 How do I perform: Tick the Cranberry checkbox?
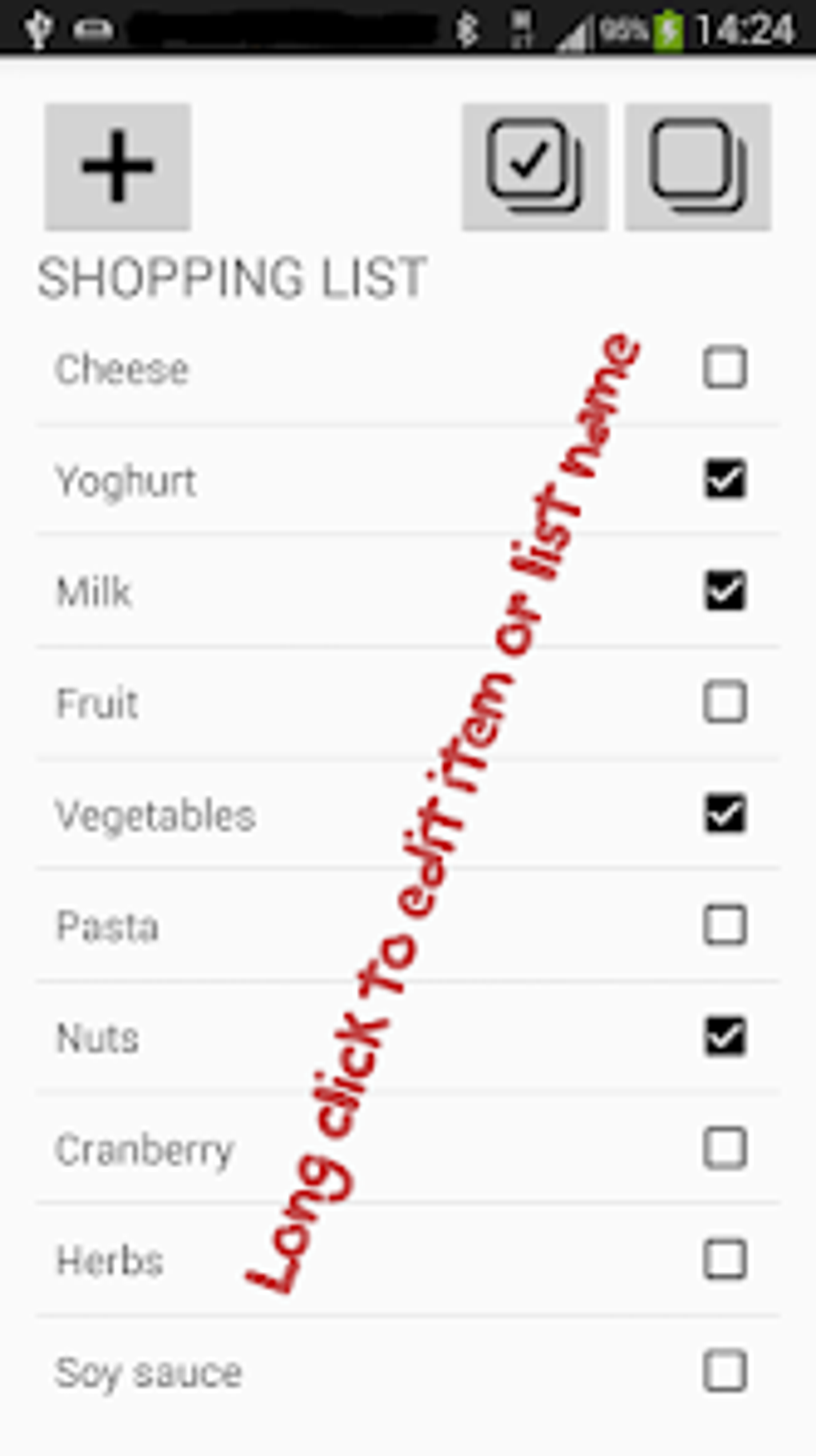[725, 1148]
